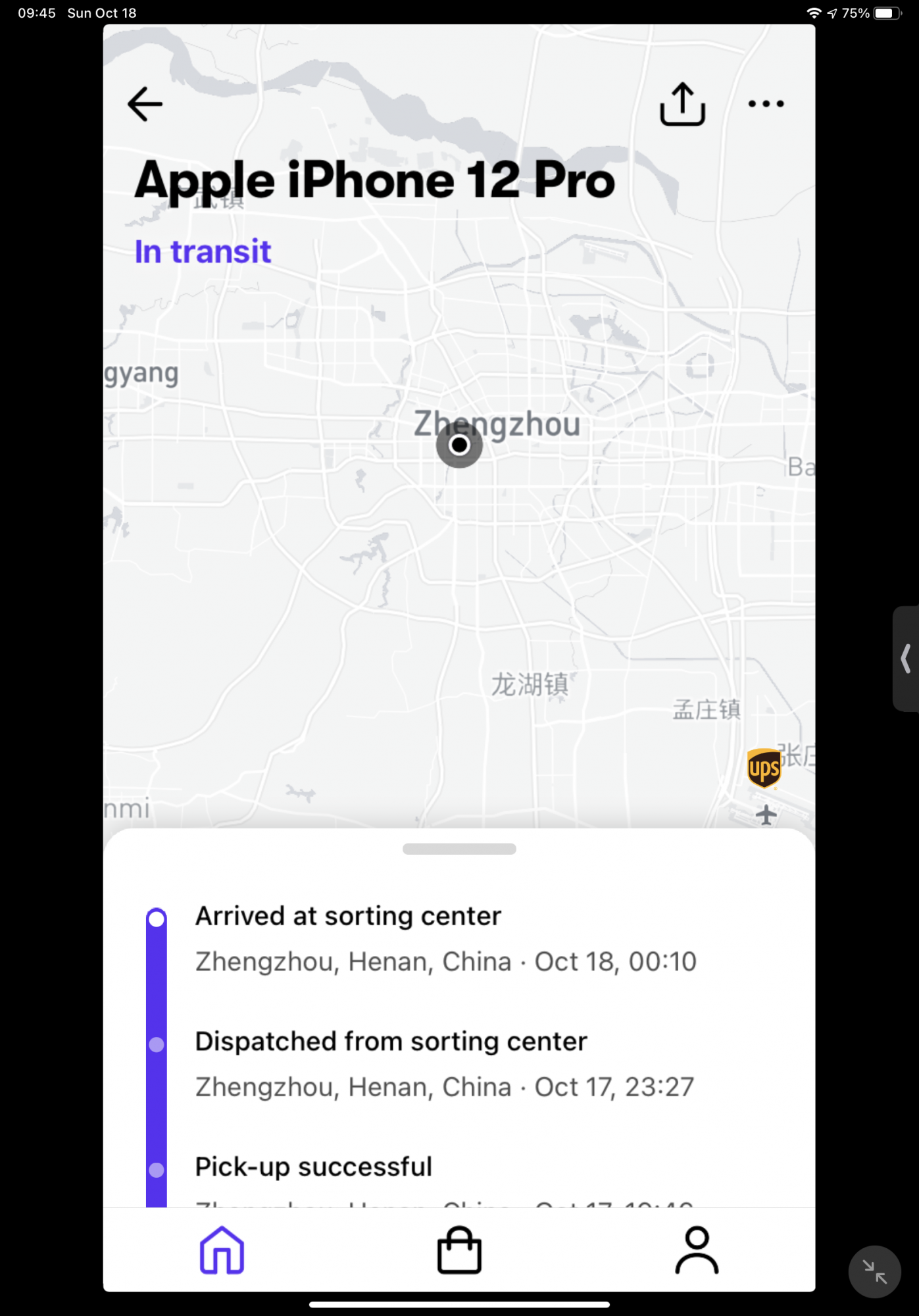This screenshot has width=919, height=1316.
Task: Tap the package location marker in Zhengzhou
Action: click(x=459, y=445)
